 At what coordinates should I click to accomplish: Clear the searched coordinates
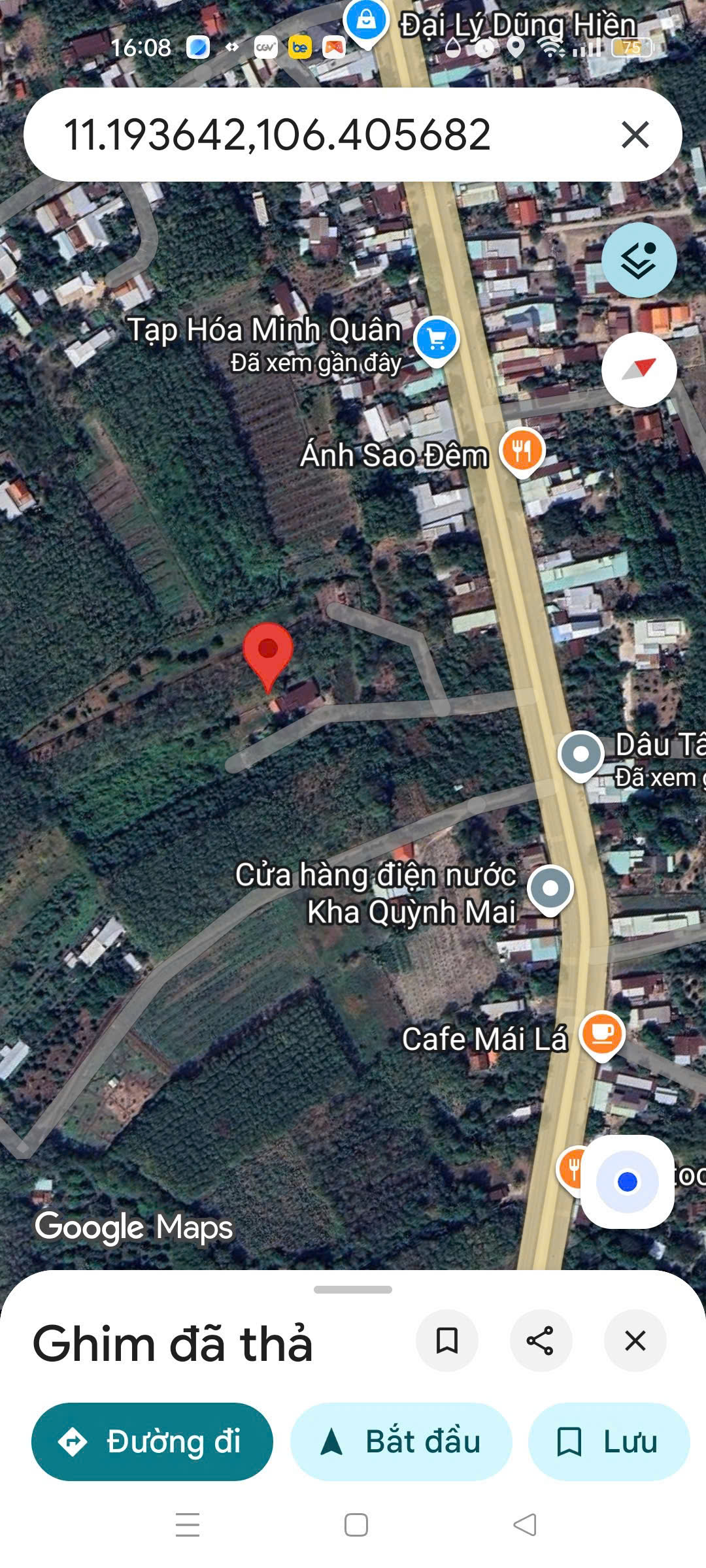click(x=635, y=135)
